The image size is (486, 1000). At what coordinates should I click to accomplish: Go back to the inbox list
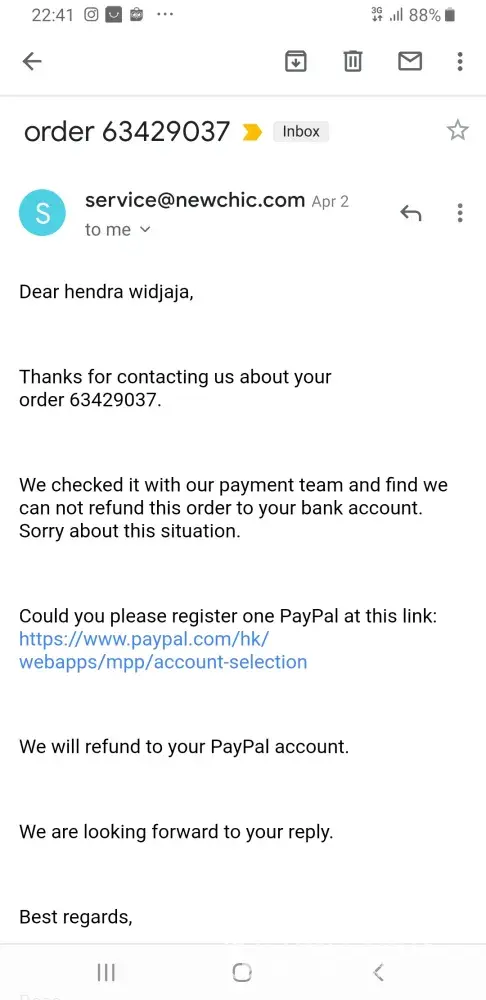click(32, 61)
